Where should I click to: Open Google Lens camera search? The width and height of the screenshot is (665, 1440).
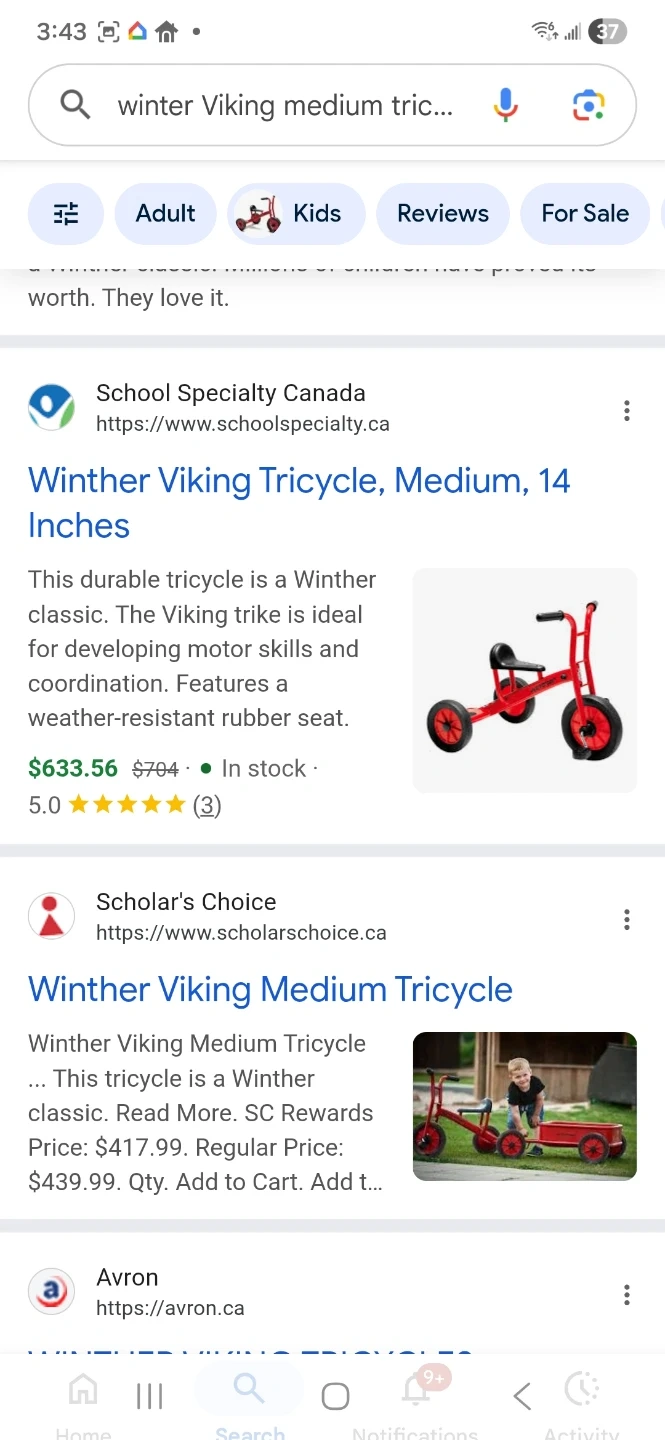(588, 105)
